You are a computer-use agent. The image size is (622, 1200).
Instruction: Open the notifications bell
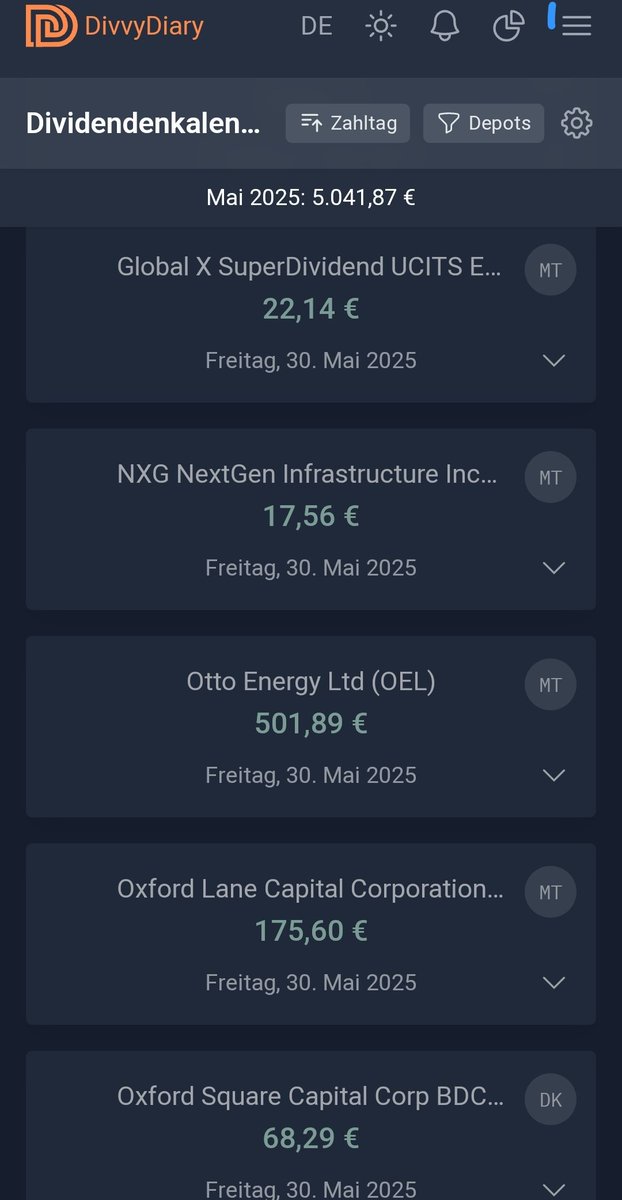point(445,25)
